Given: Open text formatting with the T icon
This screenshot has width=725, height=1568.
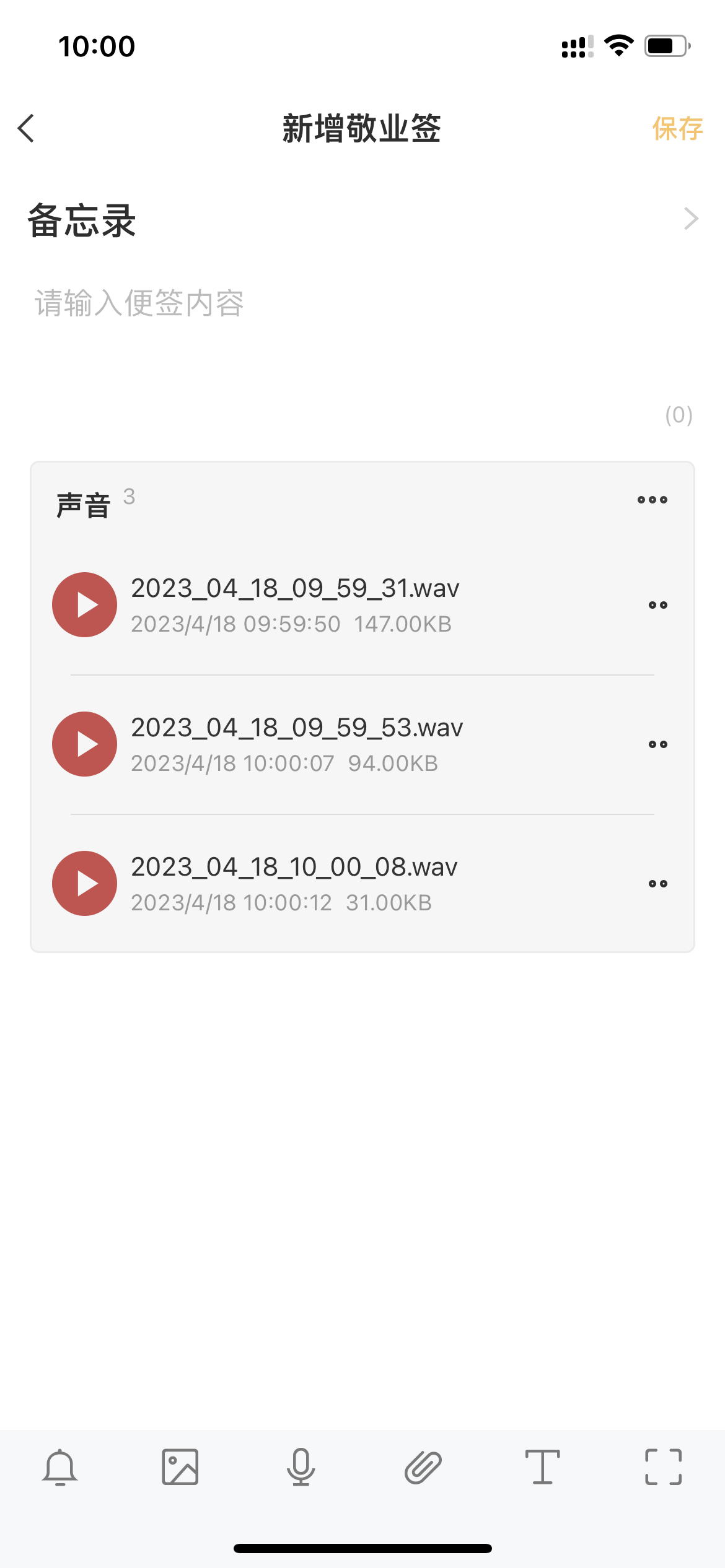Looking at the screenshot, I should click(x=542, y=1467).
